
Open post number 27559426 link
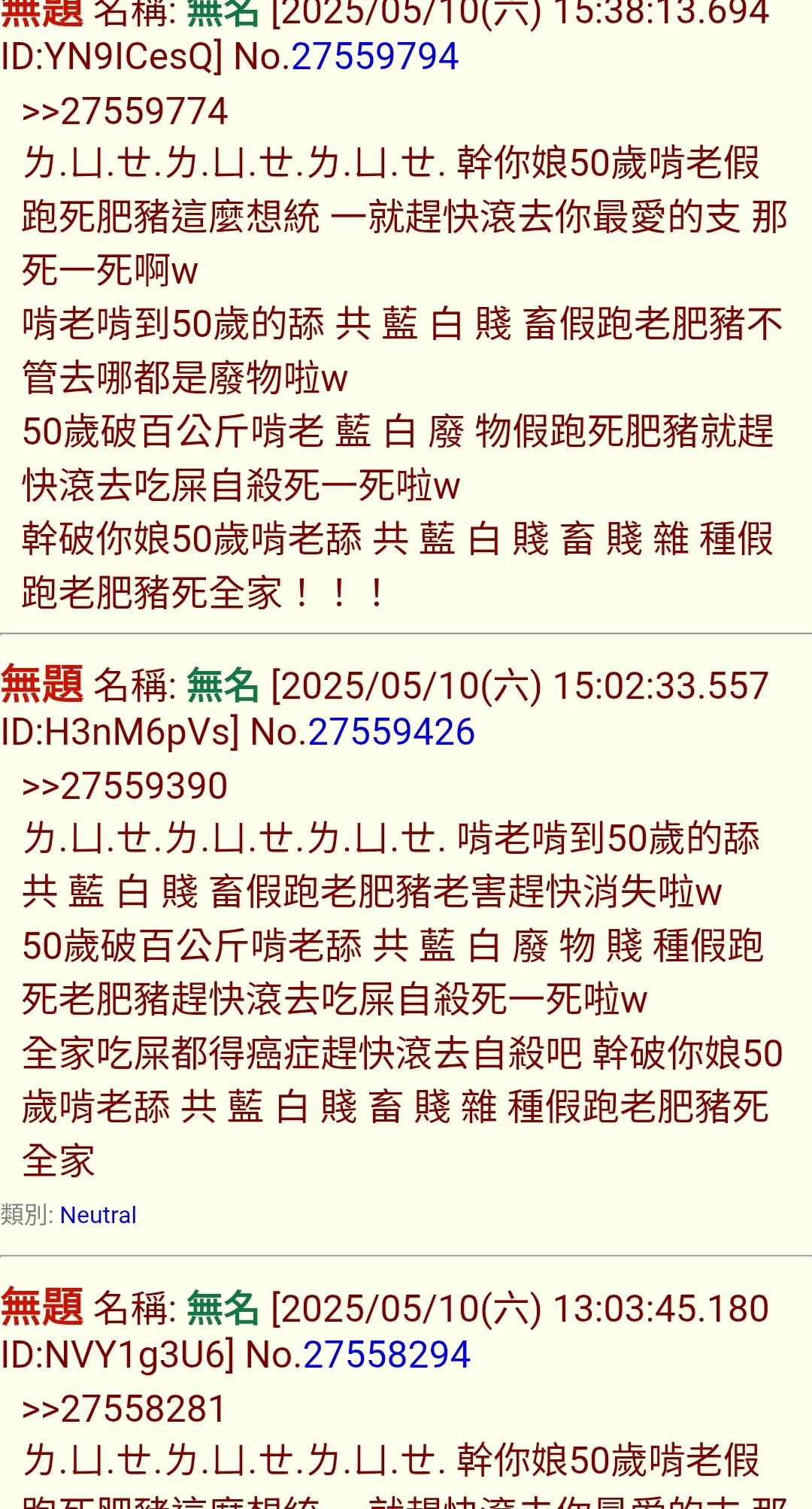click(392, 732)
